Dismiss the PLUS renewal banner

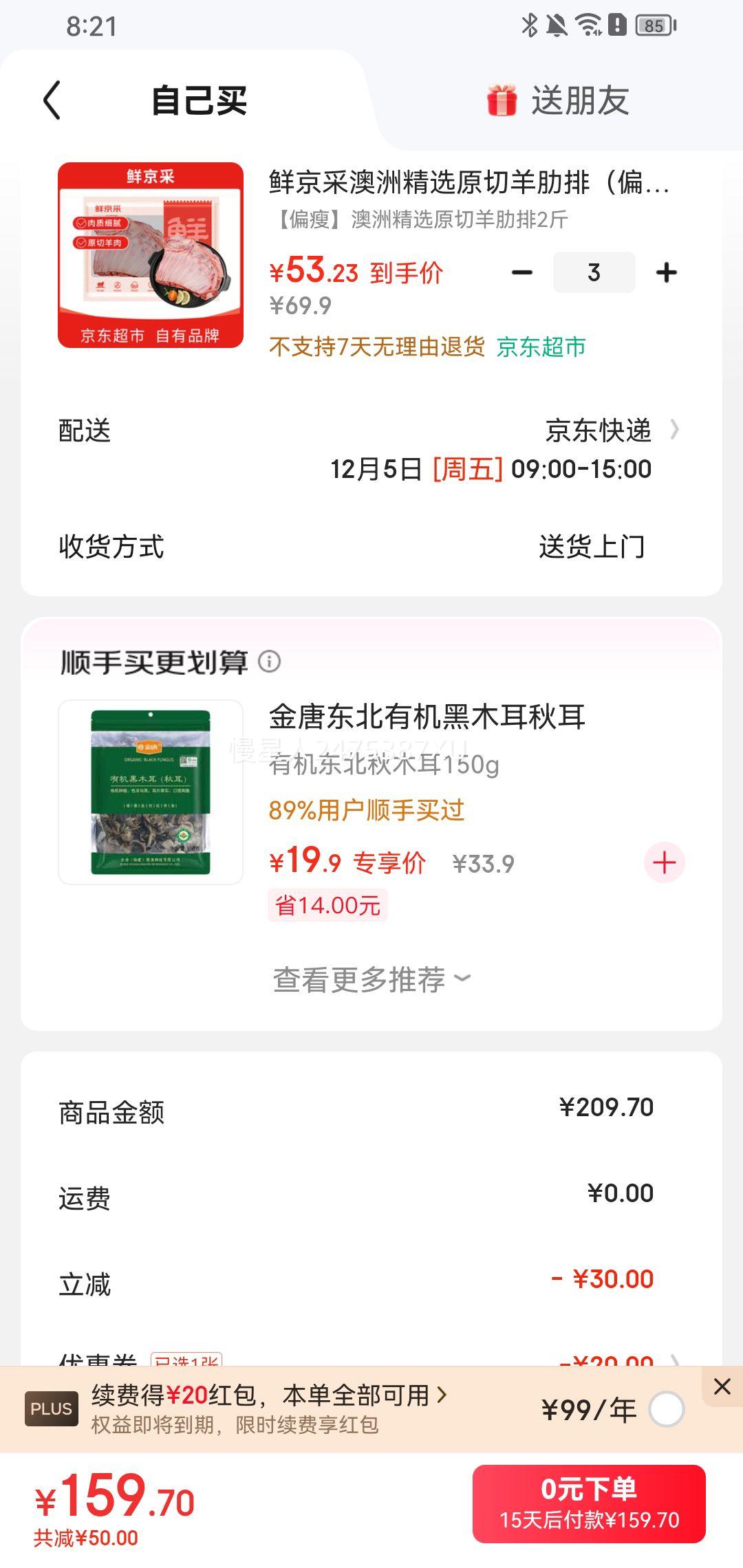722,1386
